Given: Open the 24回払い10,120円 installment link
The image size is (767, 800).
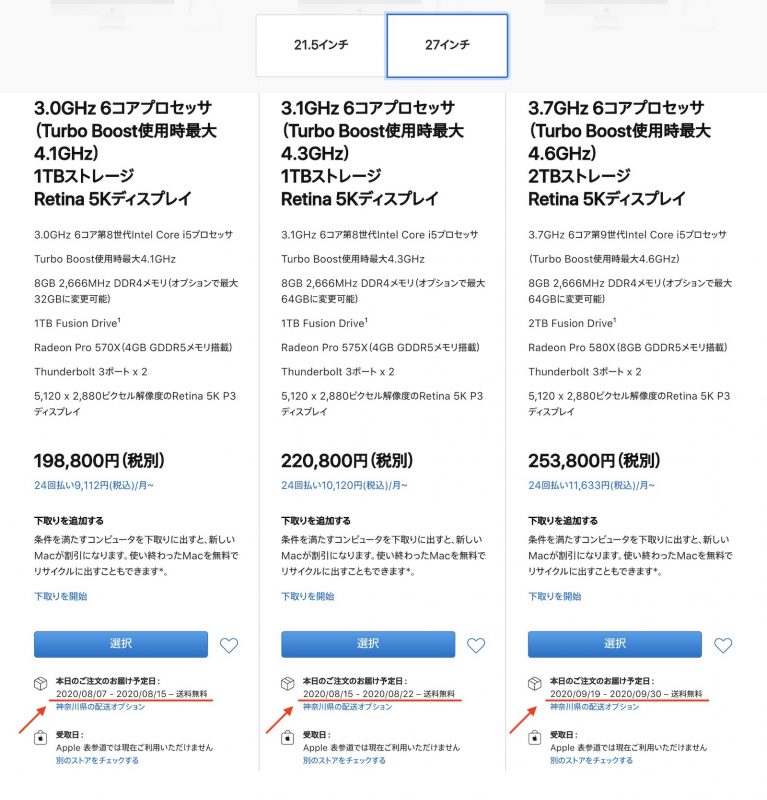Looking at the screenshot, I should (347, 485).
